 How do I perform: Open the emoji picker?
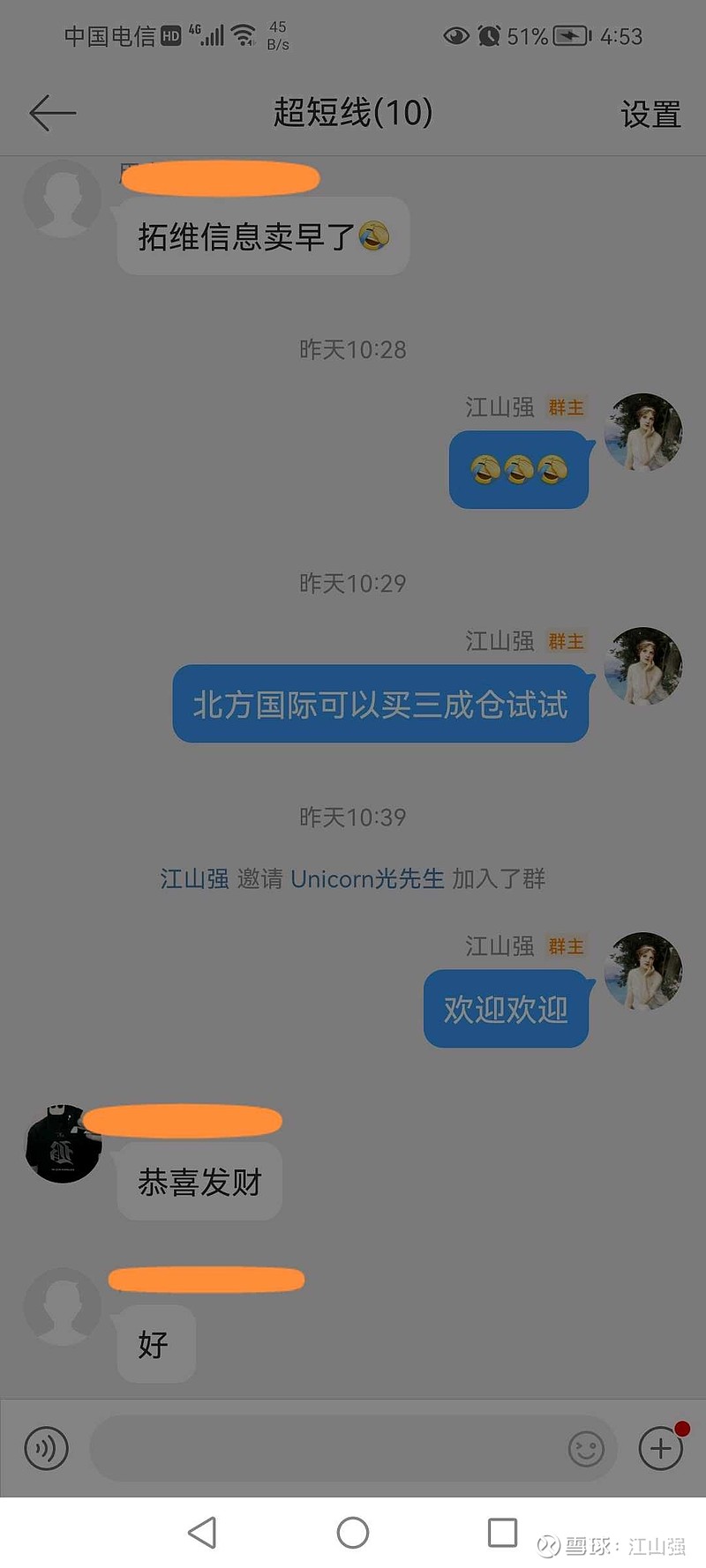tap(586, 1448)
